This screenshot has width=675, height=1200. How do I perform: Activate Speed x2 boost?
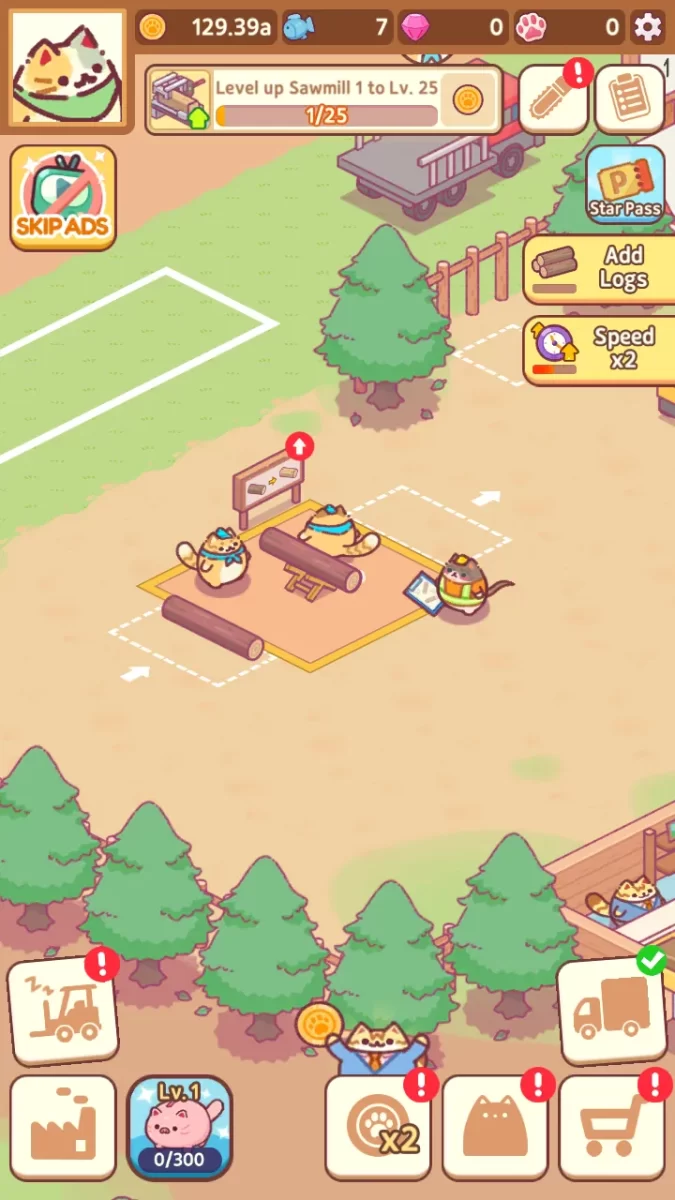tap(598, 349)
